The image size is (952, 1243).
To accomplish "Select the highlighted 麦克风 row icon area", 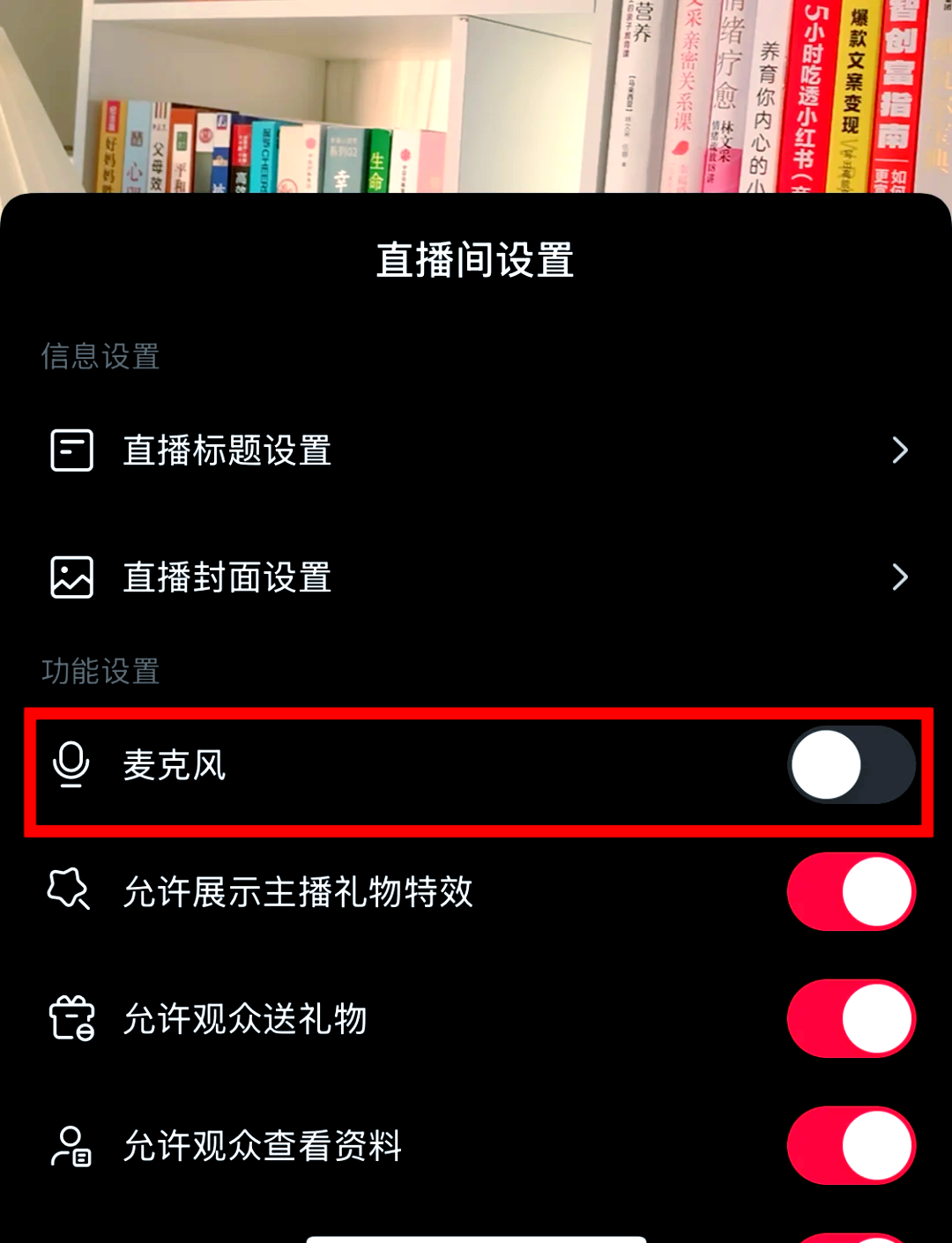I will (71, 765).
